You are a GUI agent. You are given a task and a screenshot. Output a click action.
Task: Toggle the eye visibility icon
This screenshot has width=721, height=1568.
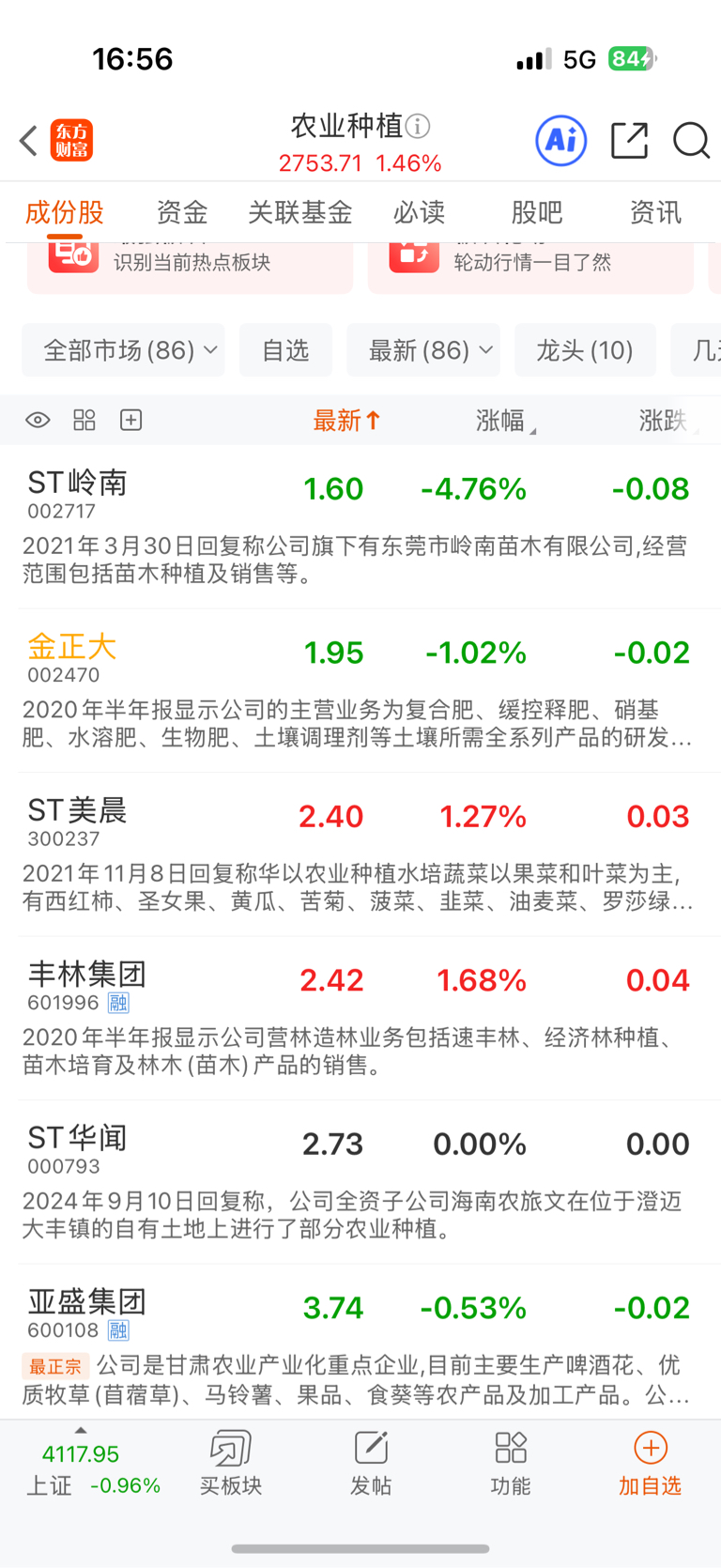coord(38,420)
